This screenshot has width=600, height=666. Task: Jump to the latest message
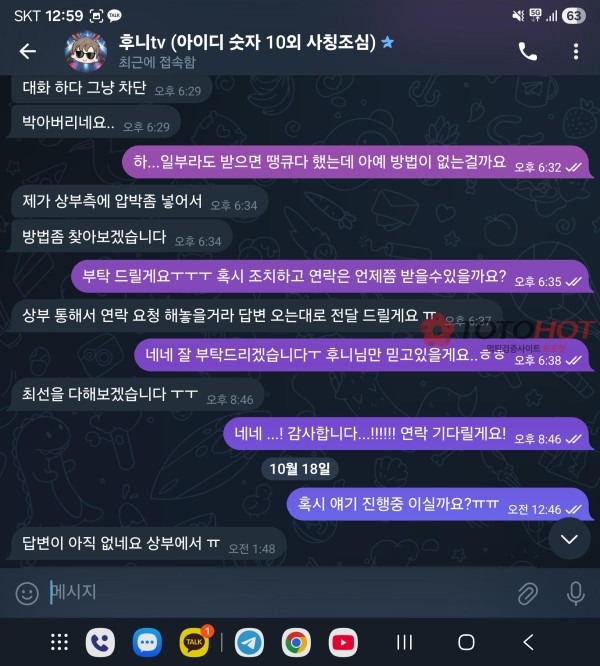coord(569,539)
